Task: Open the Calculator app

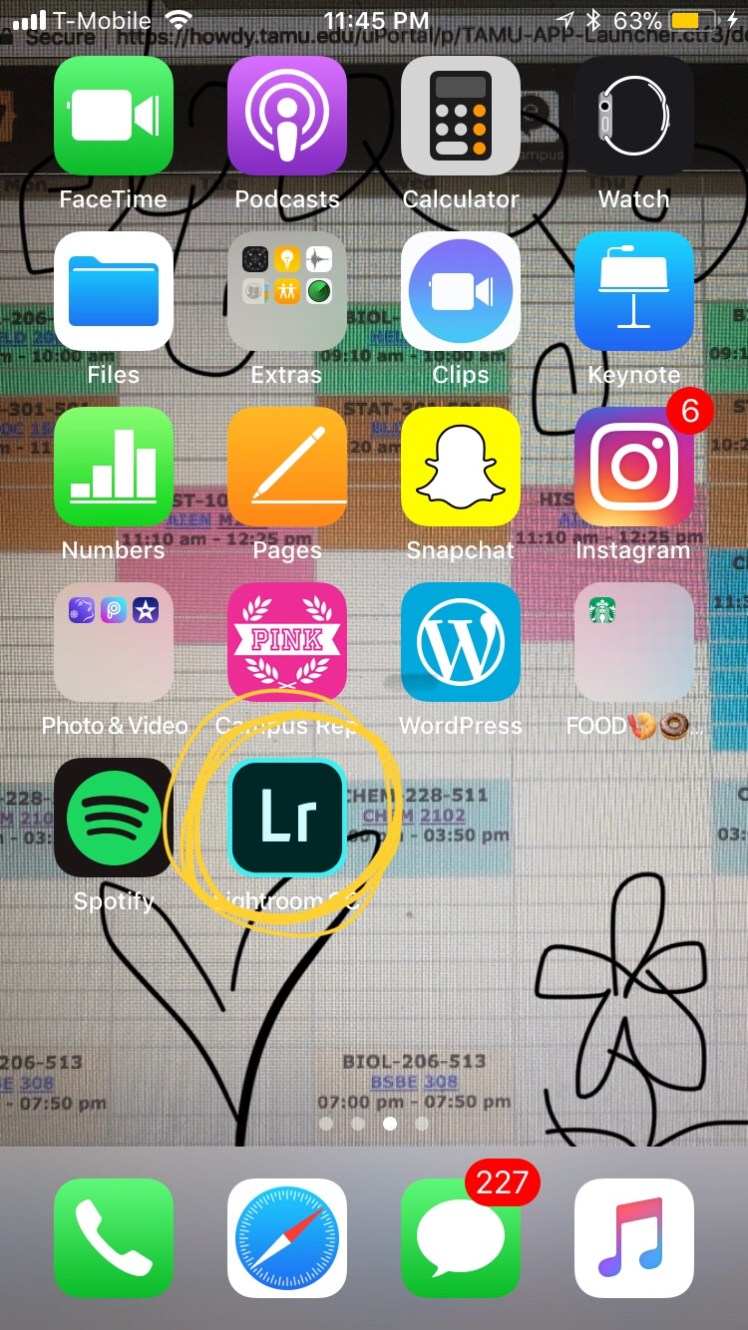Action: click(x=461, y=116)
